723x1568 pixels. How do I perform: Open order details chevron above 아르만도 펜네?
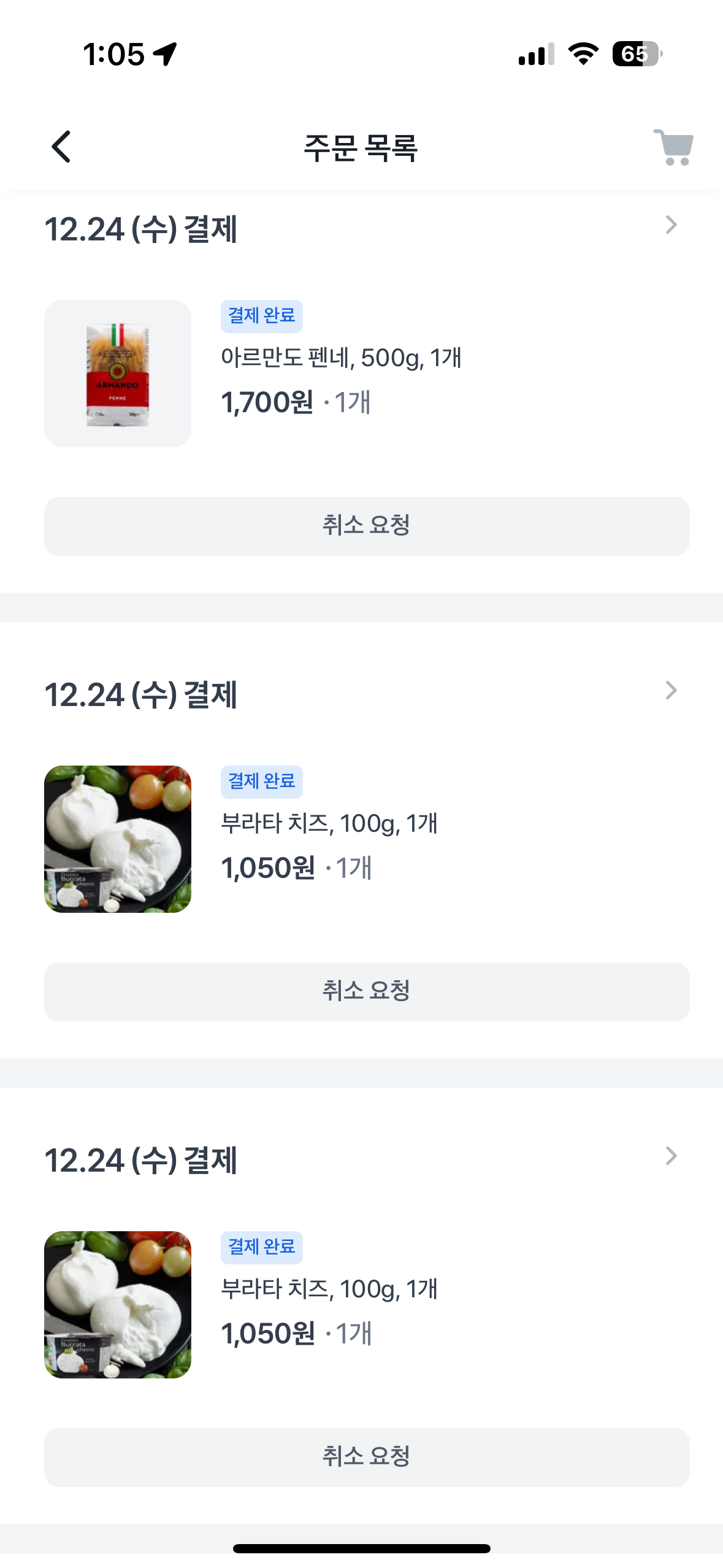[671, 225]
